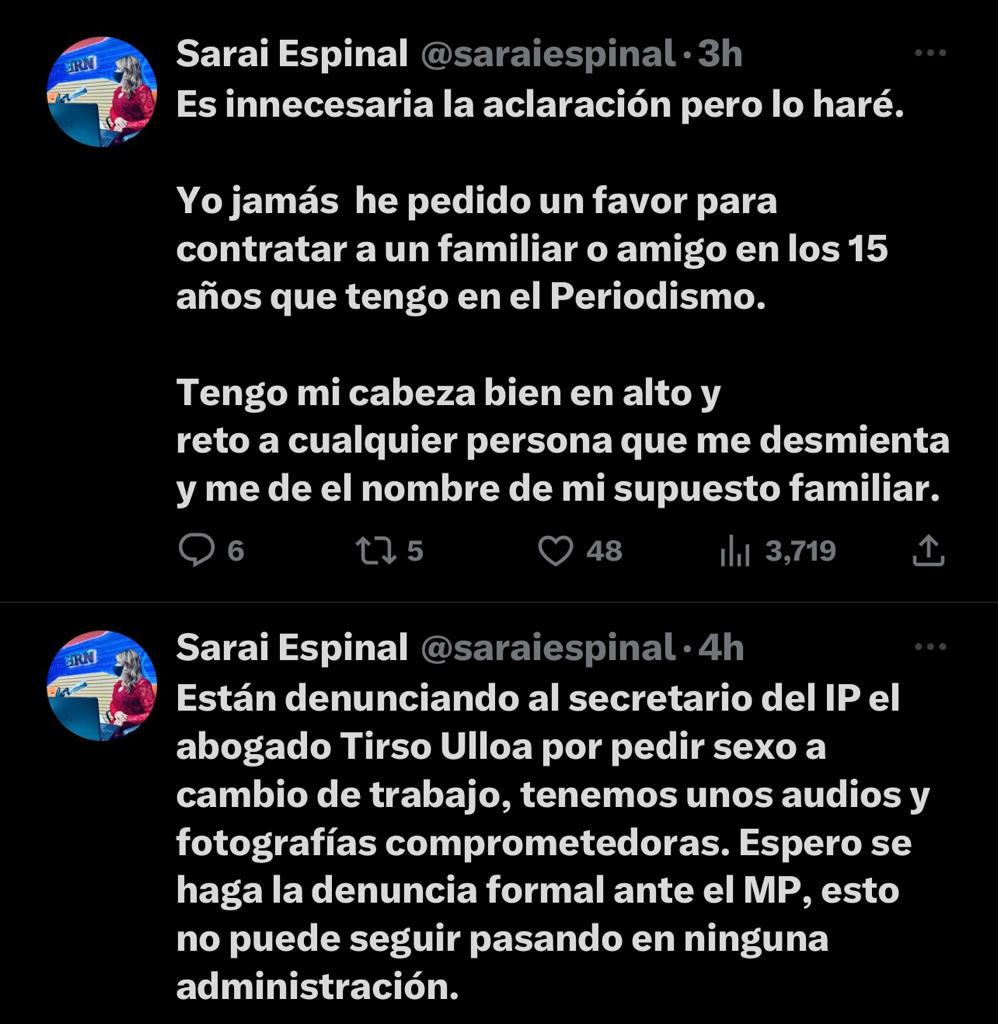Share the 3h tweet by Sarai Espinal

coord(929,550)
